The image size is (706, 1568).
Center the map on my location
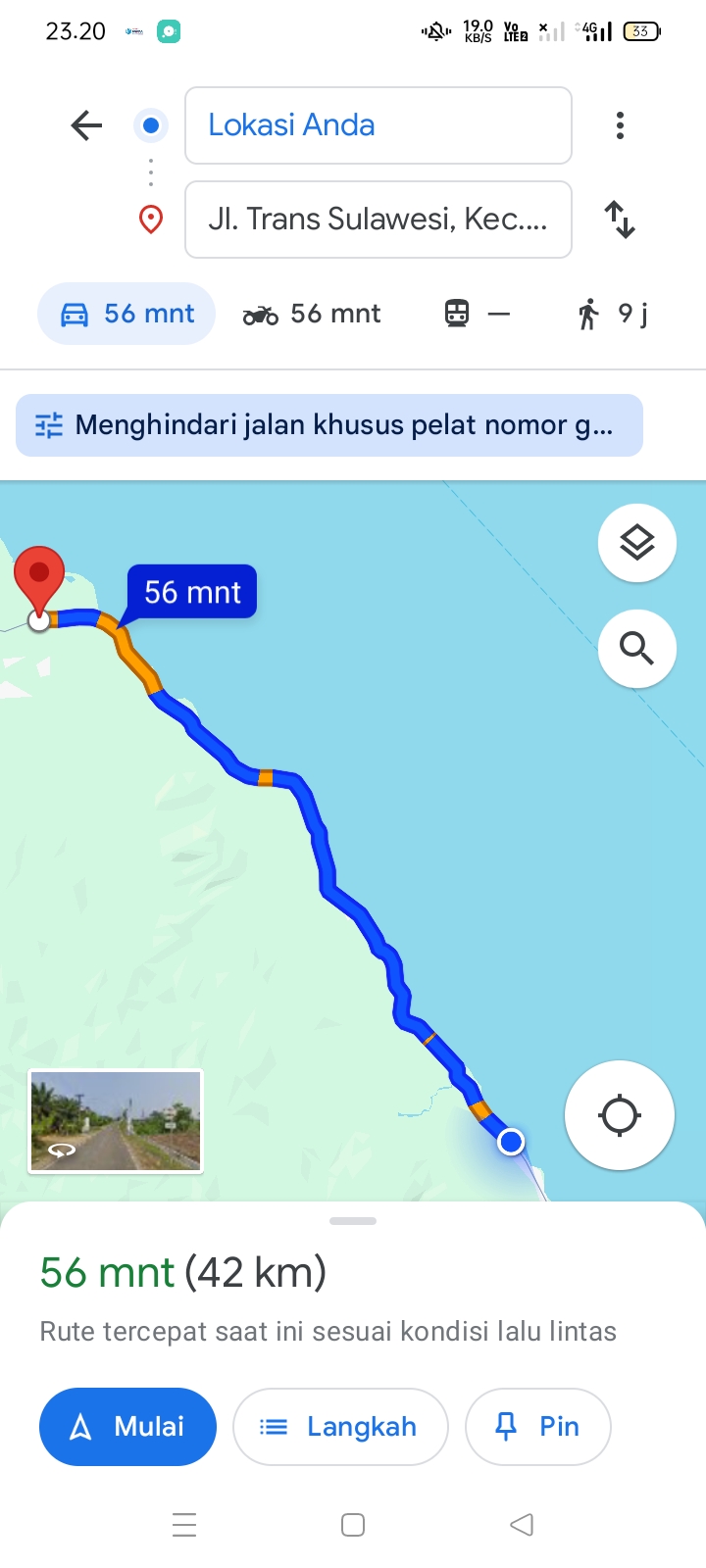620,1115
